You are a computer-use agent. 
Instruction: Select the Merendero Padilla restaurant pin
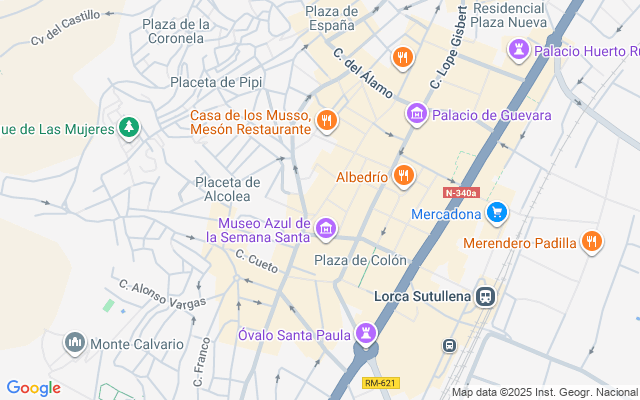(x=592, y=242)
